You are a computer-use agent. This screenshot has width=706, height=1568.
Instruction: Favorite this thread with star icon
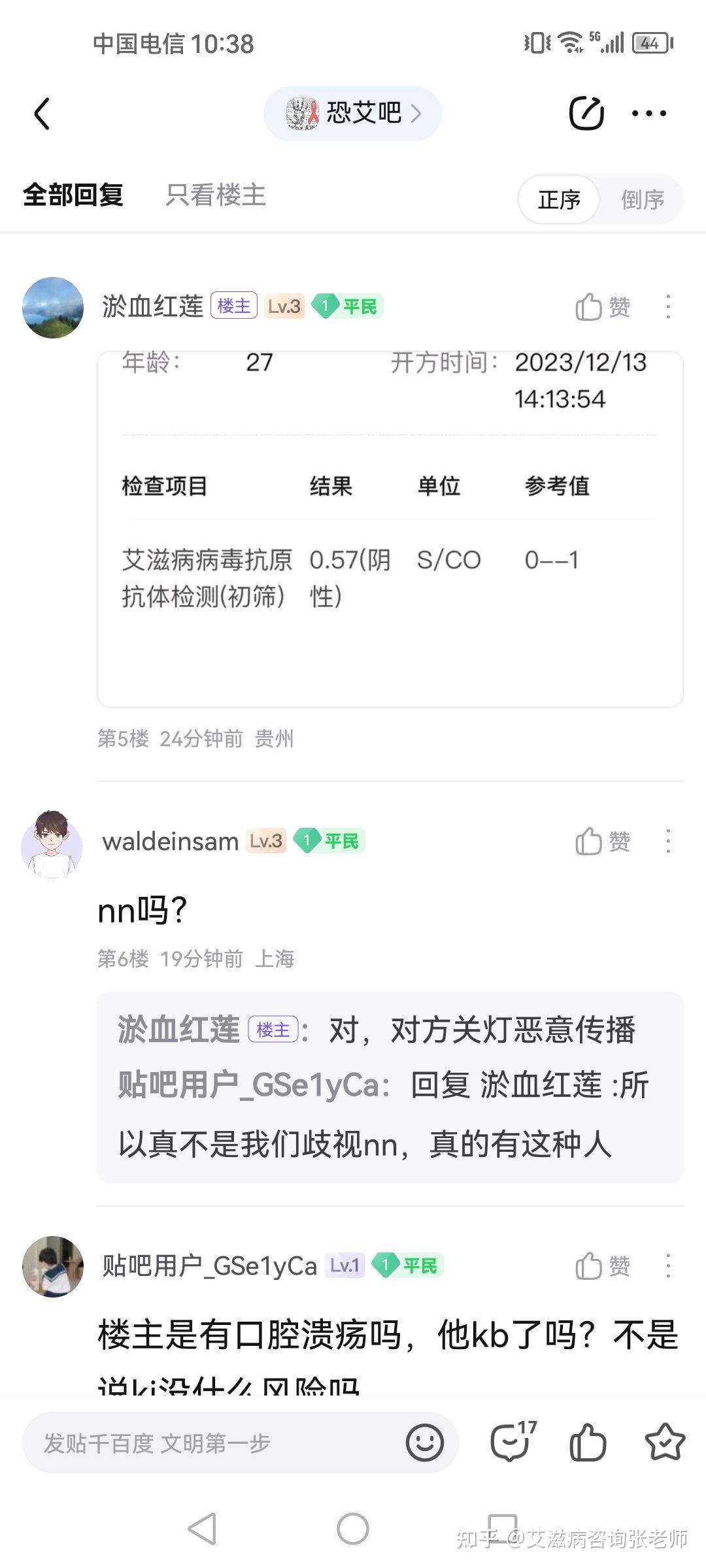pos(664,1443)
